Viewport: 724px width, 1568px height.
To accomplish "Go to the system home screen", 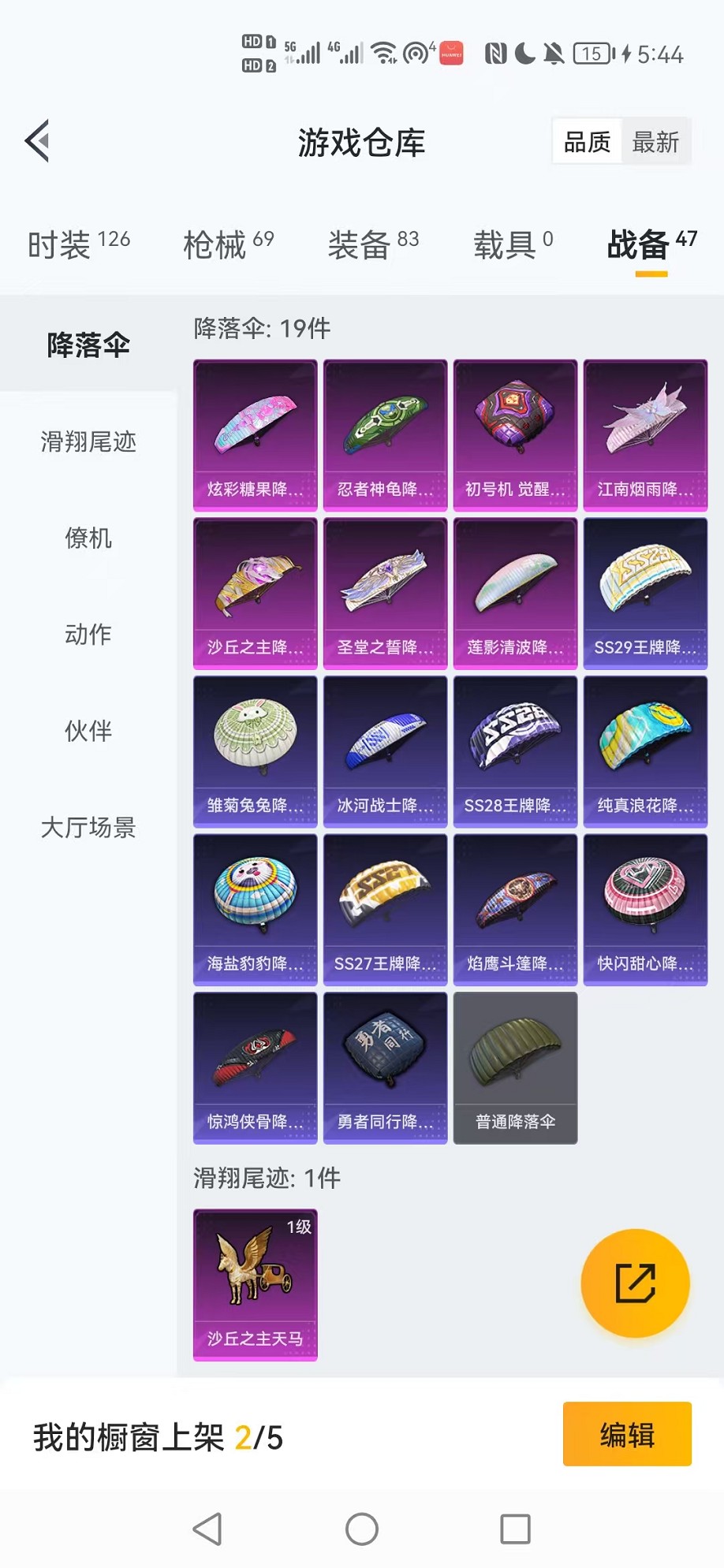I will coord(362,1529).
